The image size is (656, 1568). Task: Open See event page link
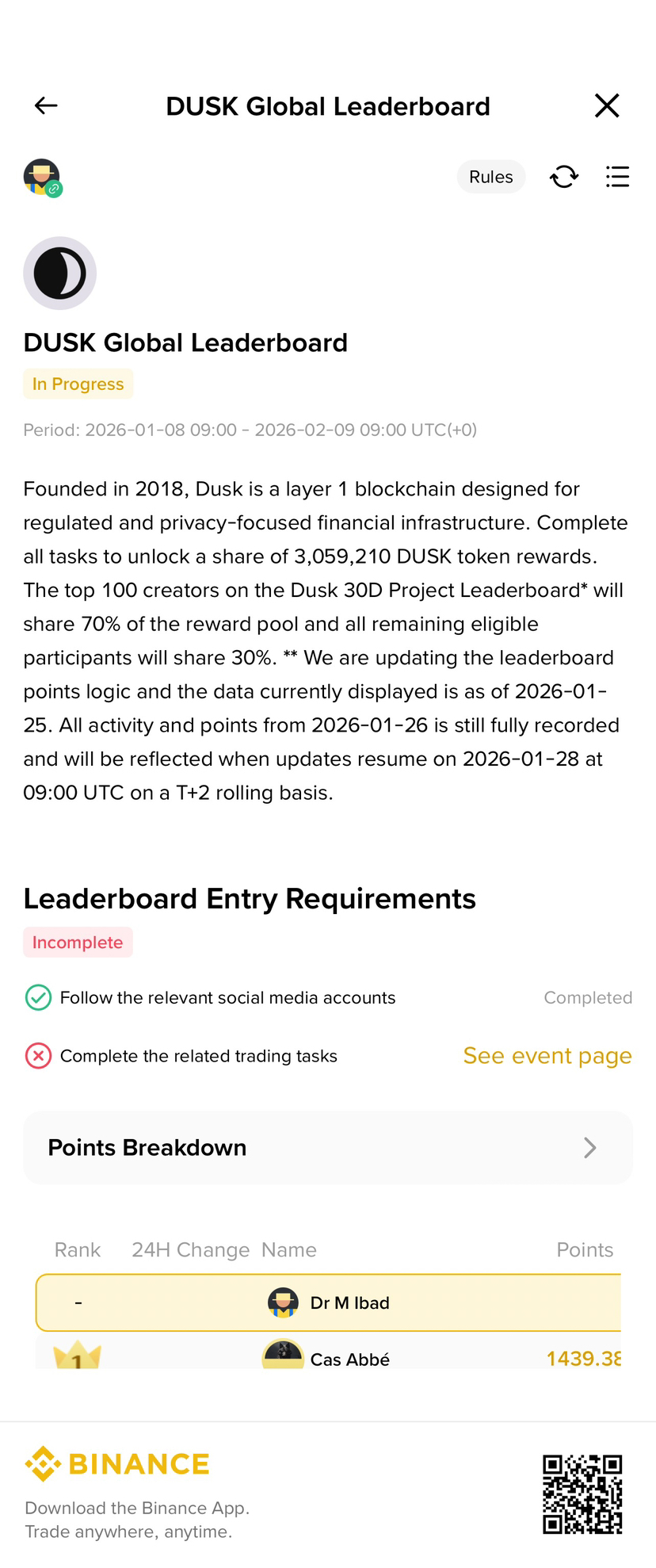pyautogui.click(x=547, y=1056)
